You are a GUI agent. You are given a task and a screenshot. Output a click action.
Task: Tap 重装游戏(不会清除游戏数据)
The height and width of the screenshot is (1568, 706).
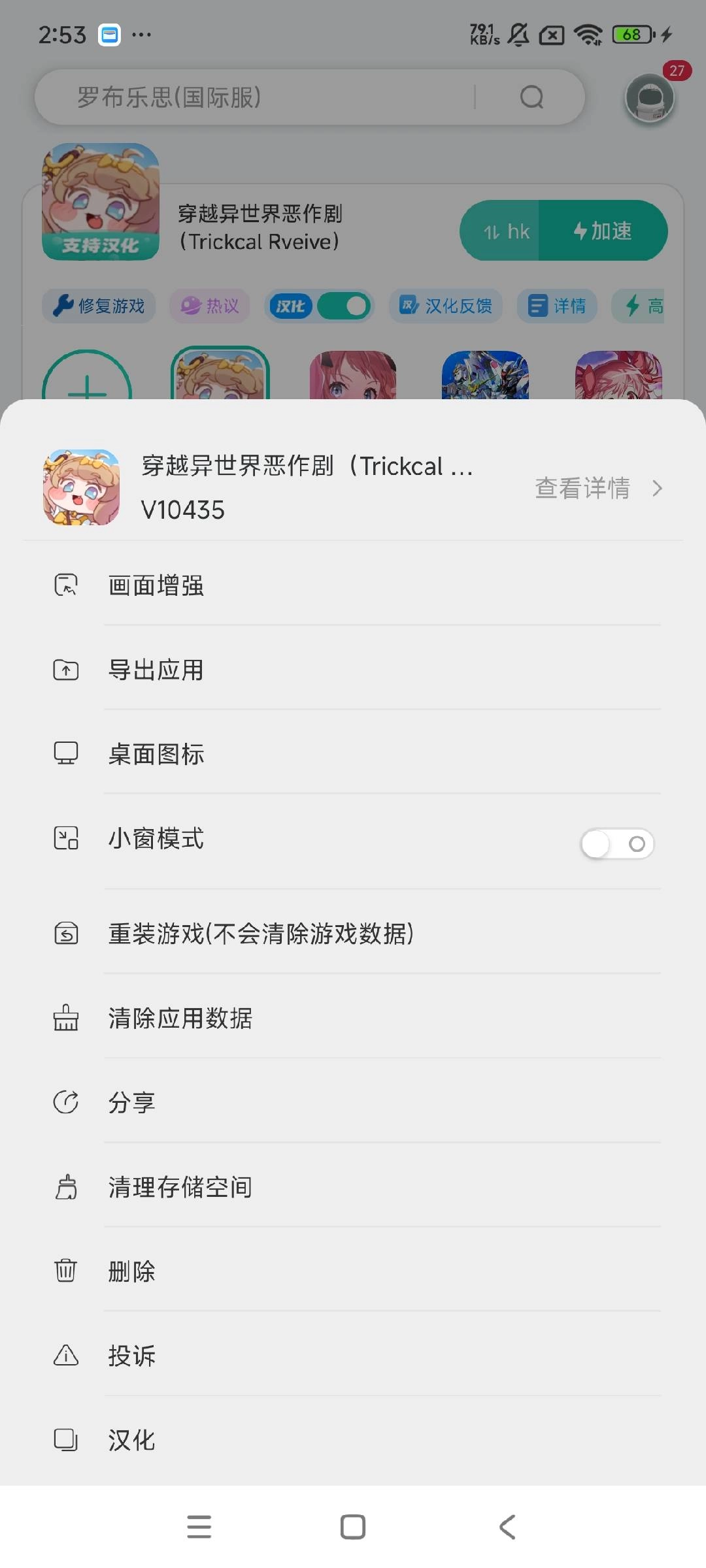click(x=260, y=934)
